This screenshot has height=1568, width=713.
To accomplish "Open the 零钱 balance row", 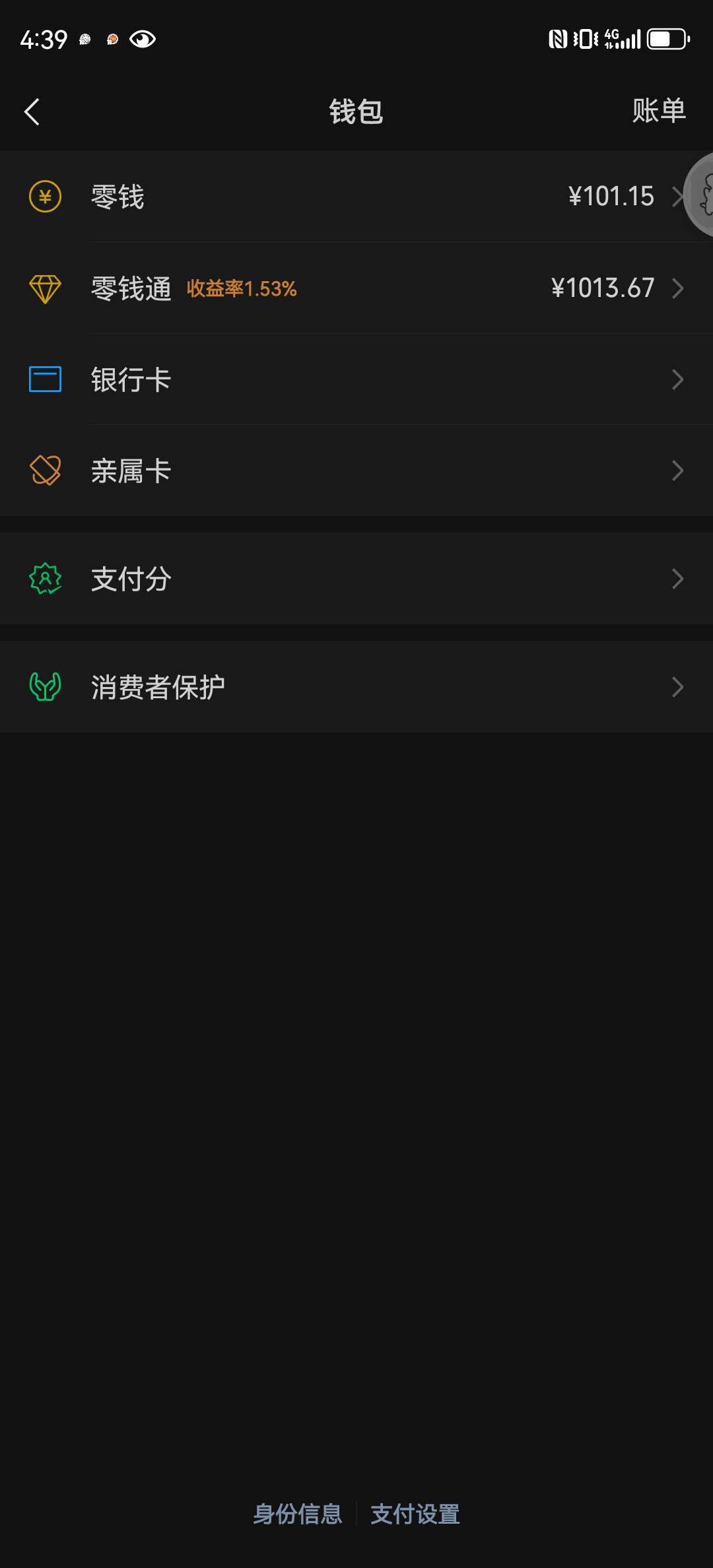I will click(x=356, y=197).
